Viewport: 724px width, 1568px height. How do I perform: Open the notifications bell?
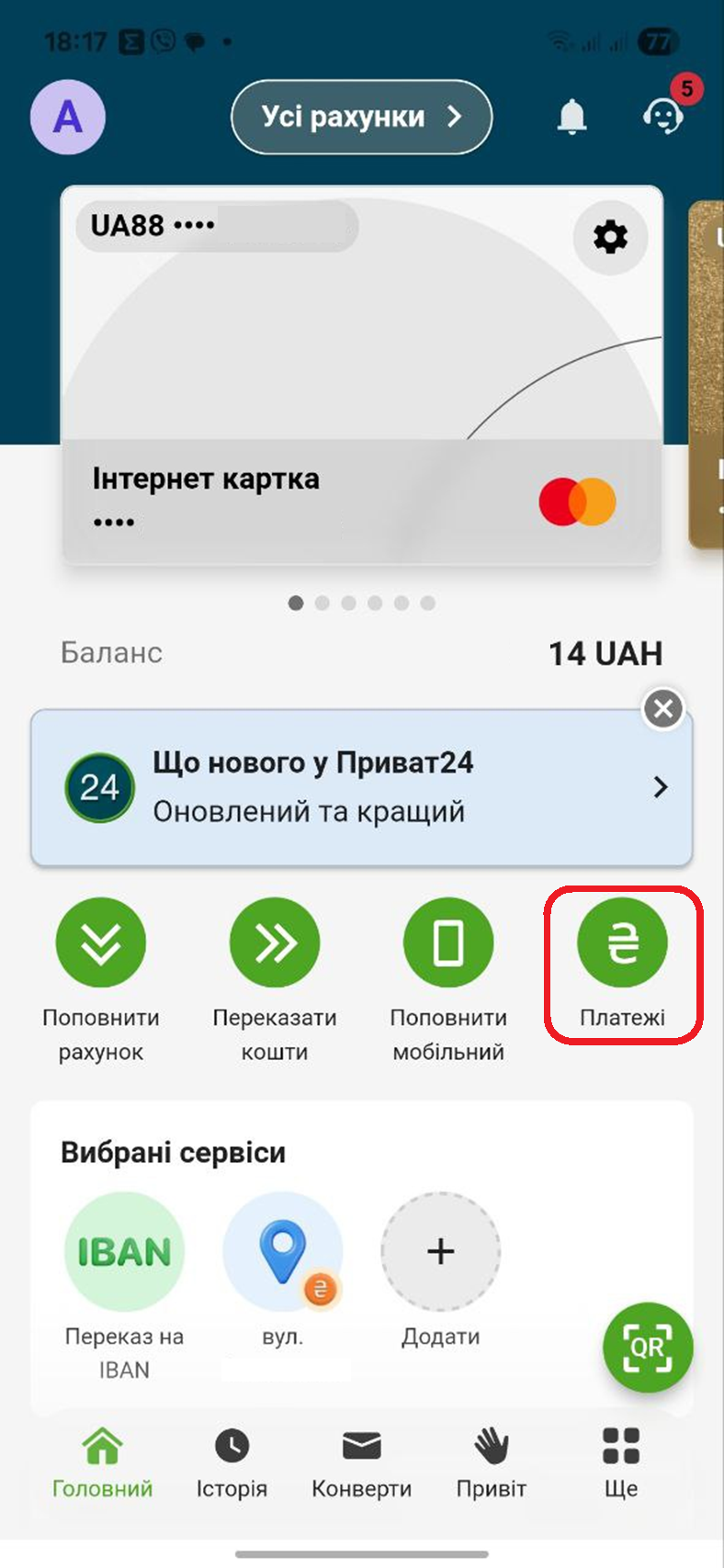(x=571, y=117)
